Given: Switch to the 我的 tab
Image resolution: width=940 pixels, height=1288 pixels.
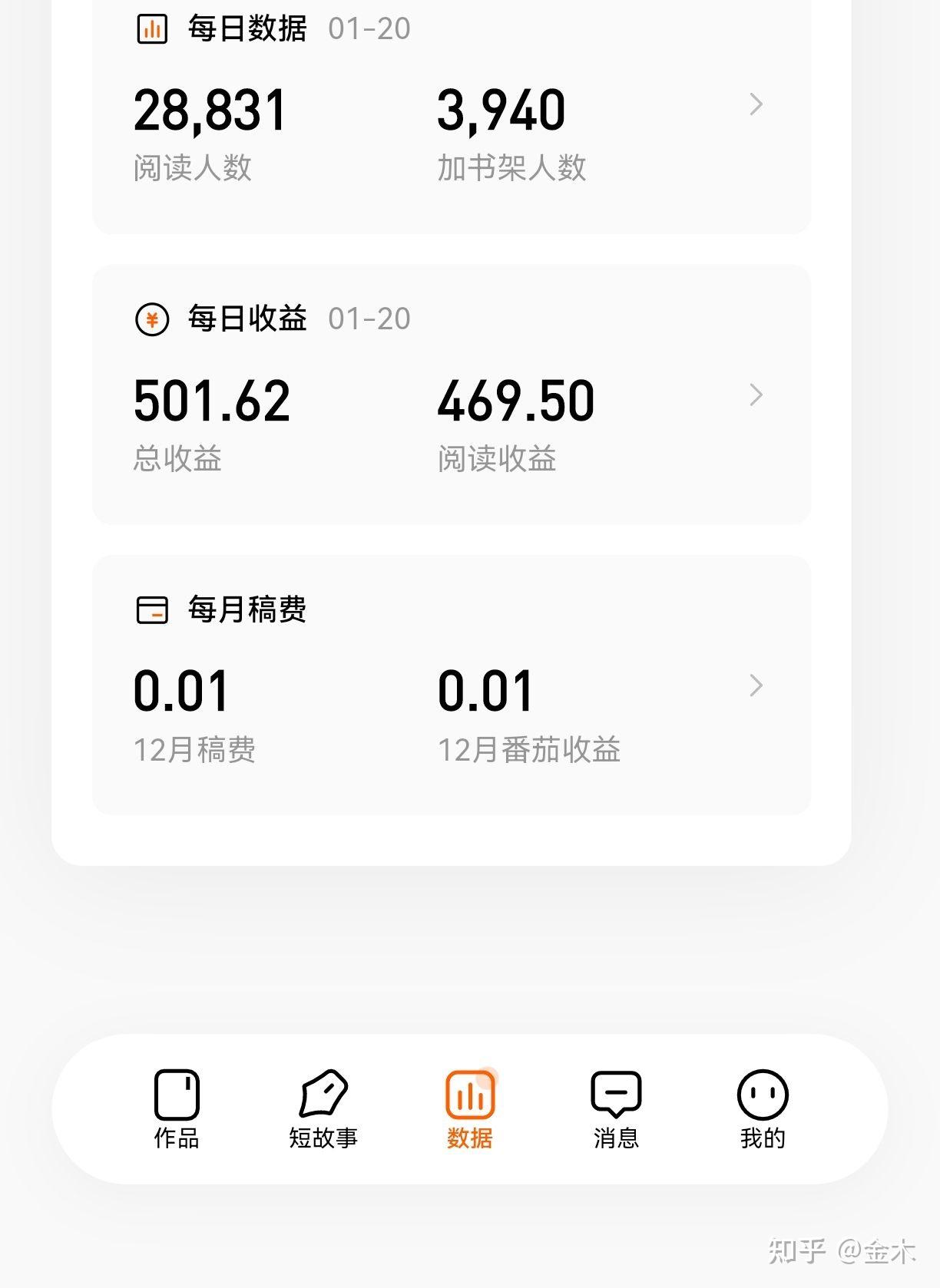Looking at the screenshot, I should tap(763, 1108).
